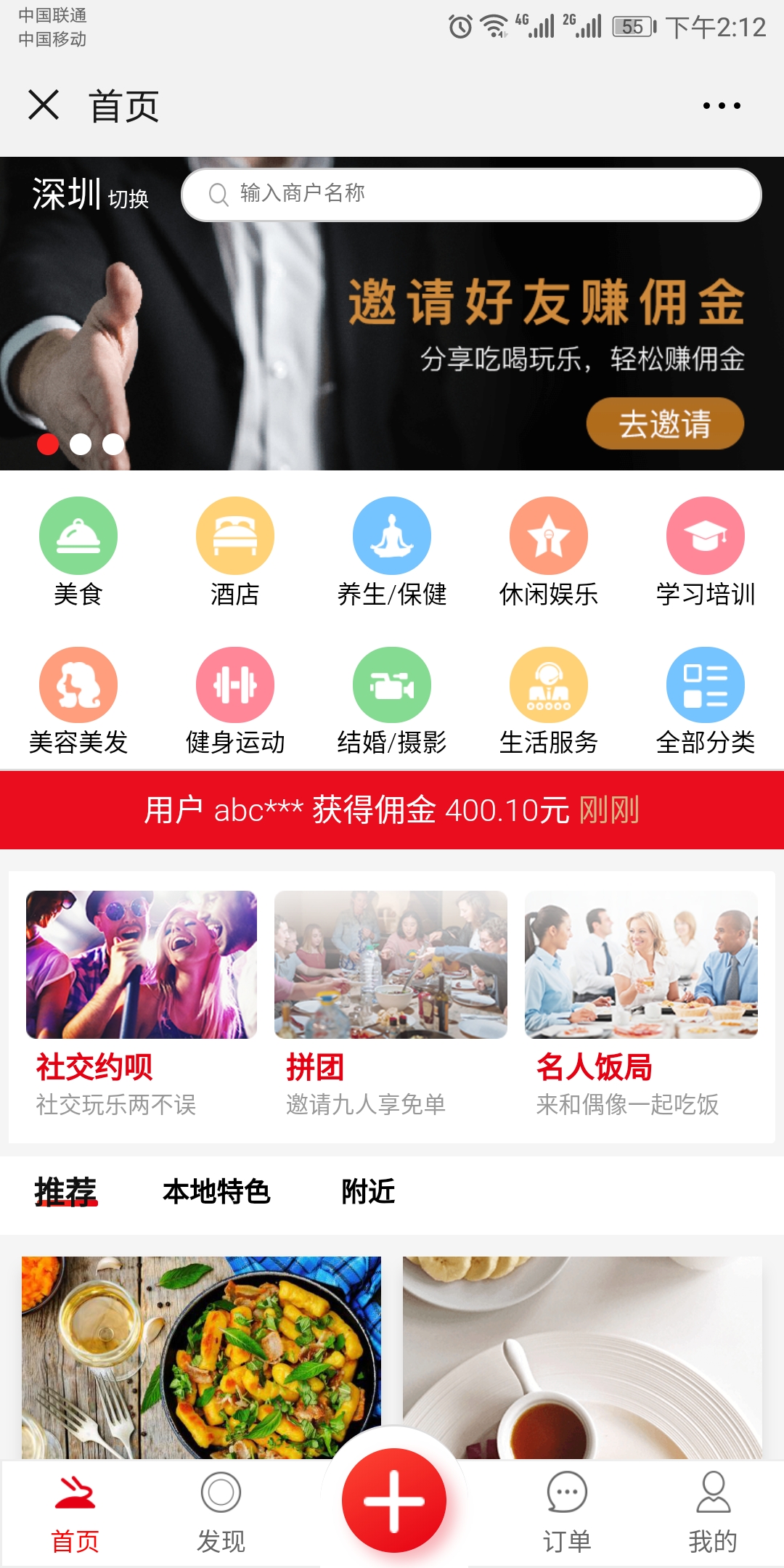The width and height of the screenshot is (784, 1568).
Task: Open the 社交约呗 card
Action: [141, 1002]
